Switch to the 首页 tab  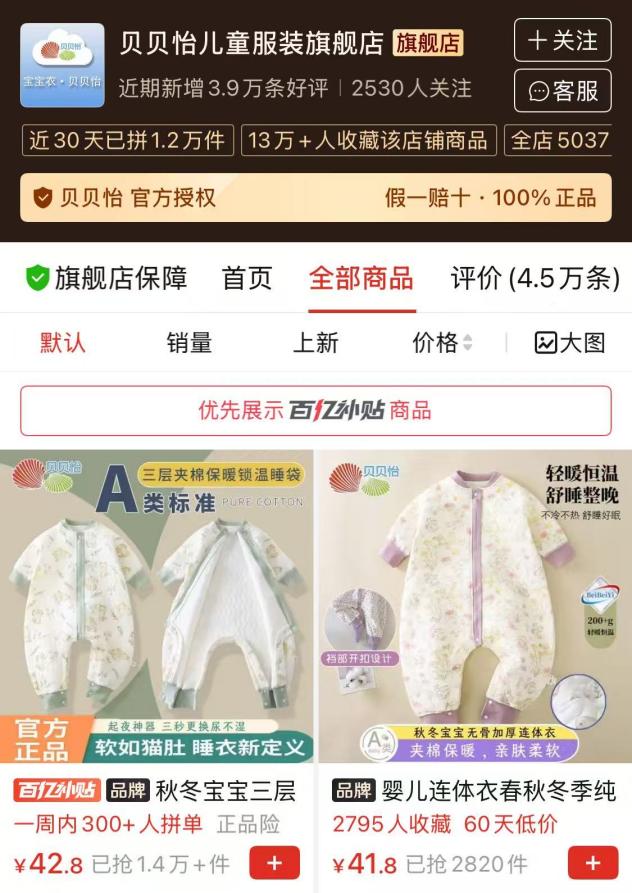click(247, 278)
